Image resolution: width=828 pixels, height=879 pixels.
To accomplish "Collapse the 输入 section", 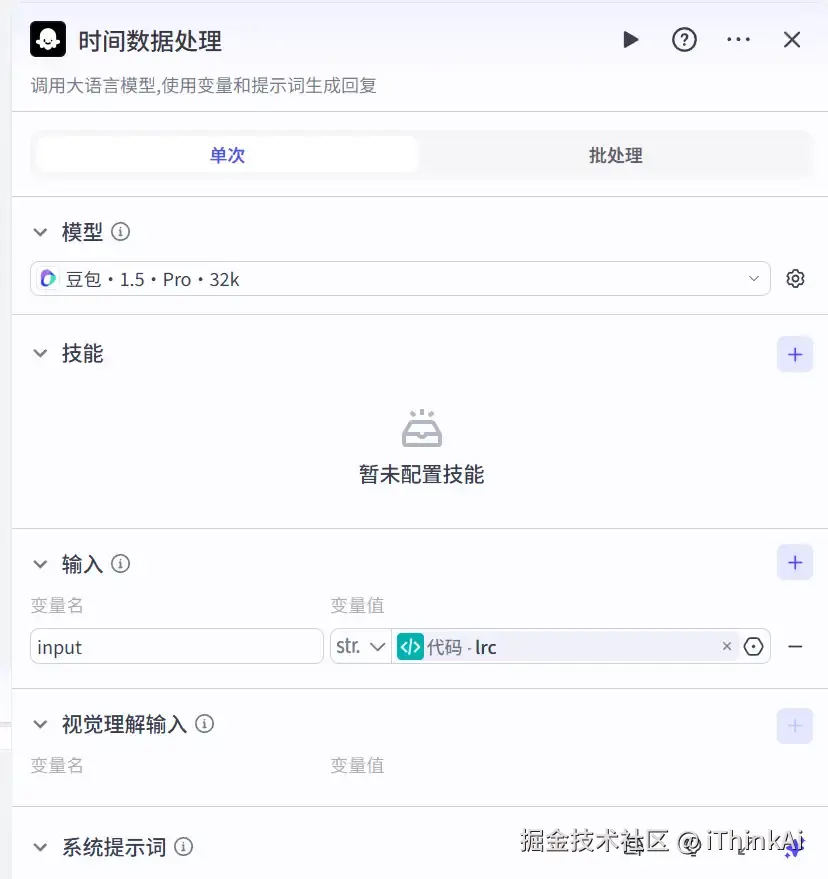I will (40, 564).
